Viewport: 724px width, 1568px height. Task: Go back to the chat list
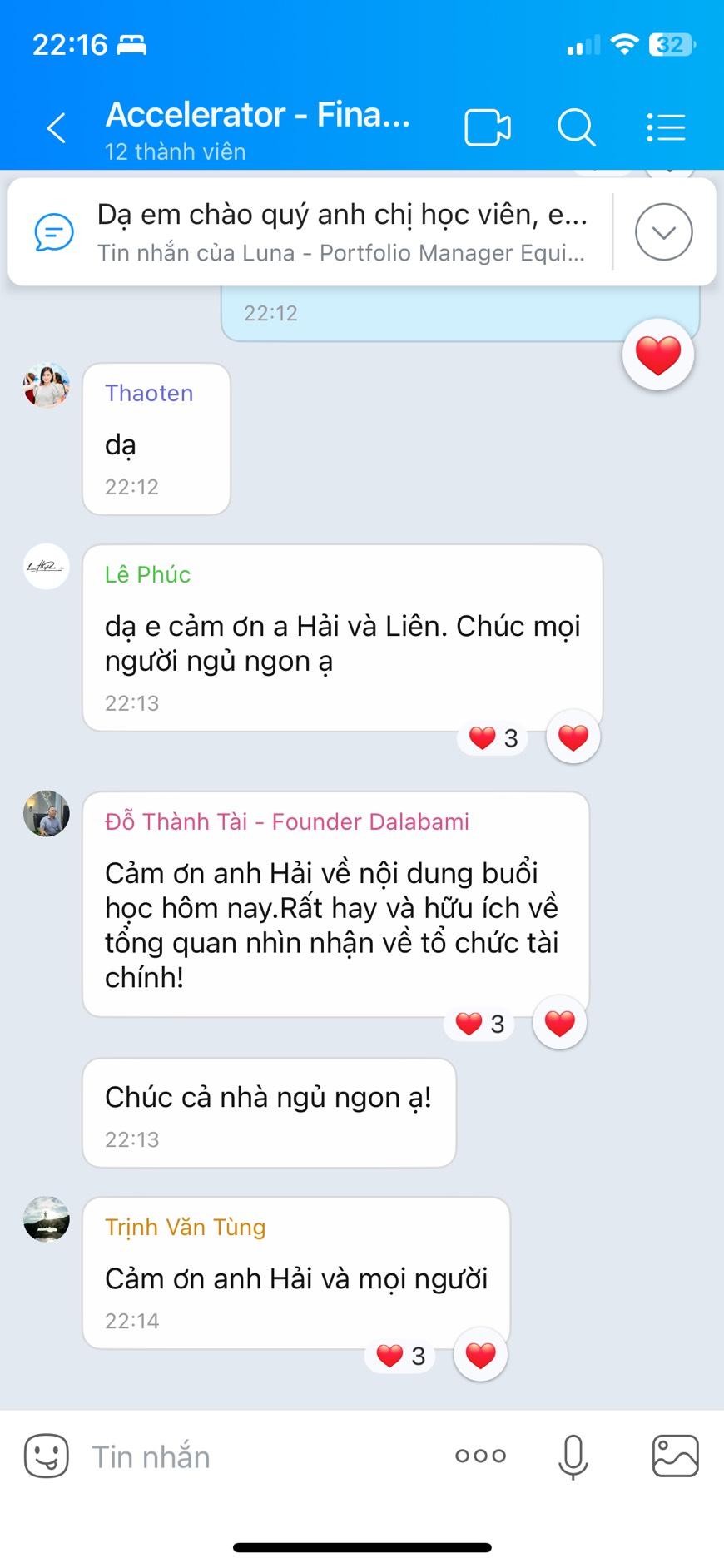(x=56, y=128)
